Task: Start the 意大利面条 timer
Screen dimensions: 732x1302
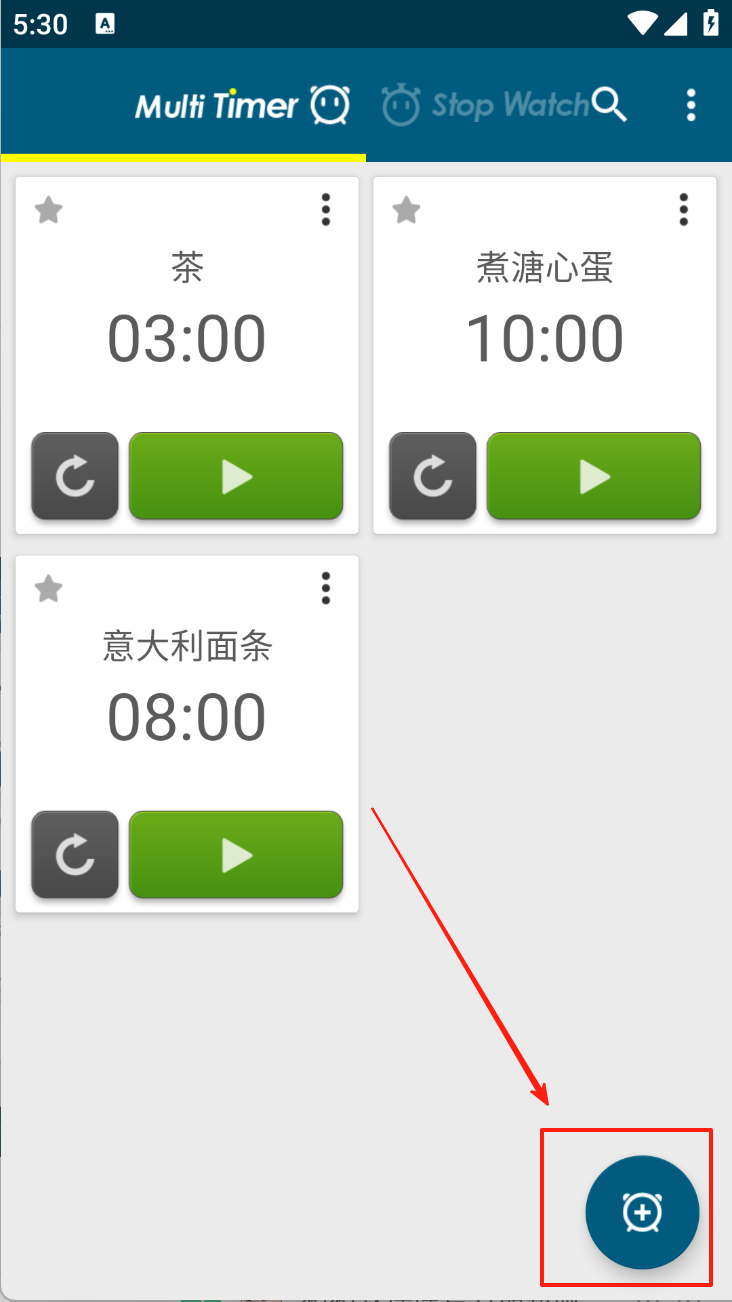Action: 236,855
